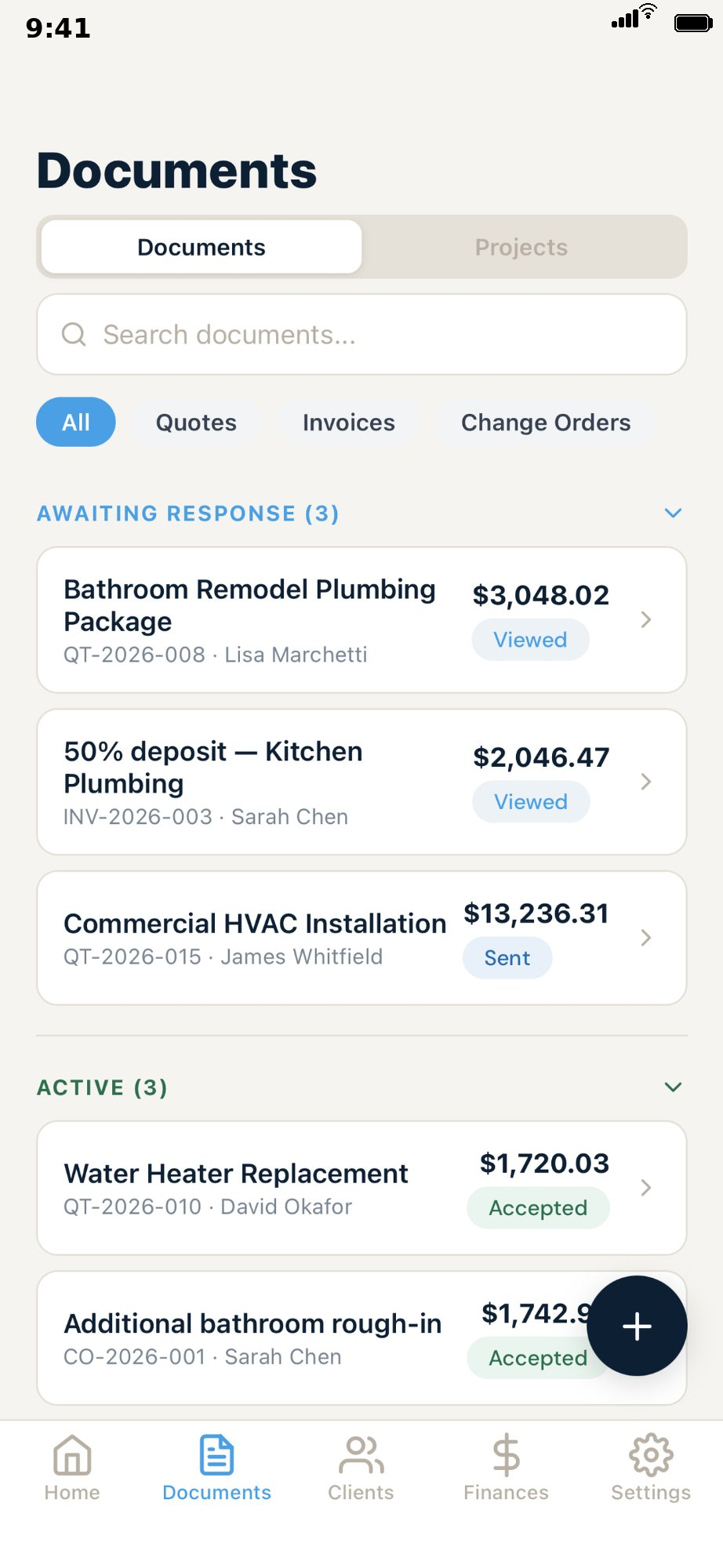Click the search magnifier icon
Screen dimensions: 723x1568
coord(73,334)
